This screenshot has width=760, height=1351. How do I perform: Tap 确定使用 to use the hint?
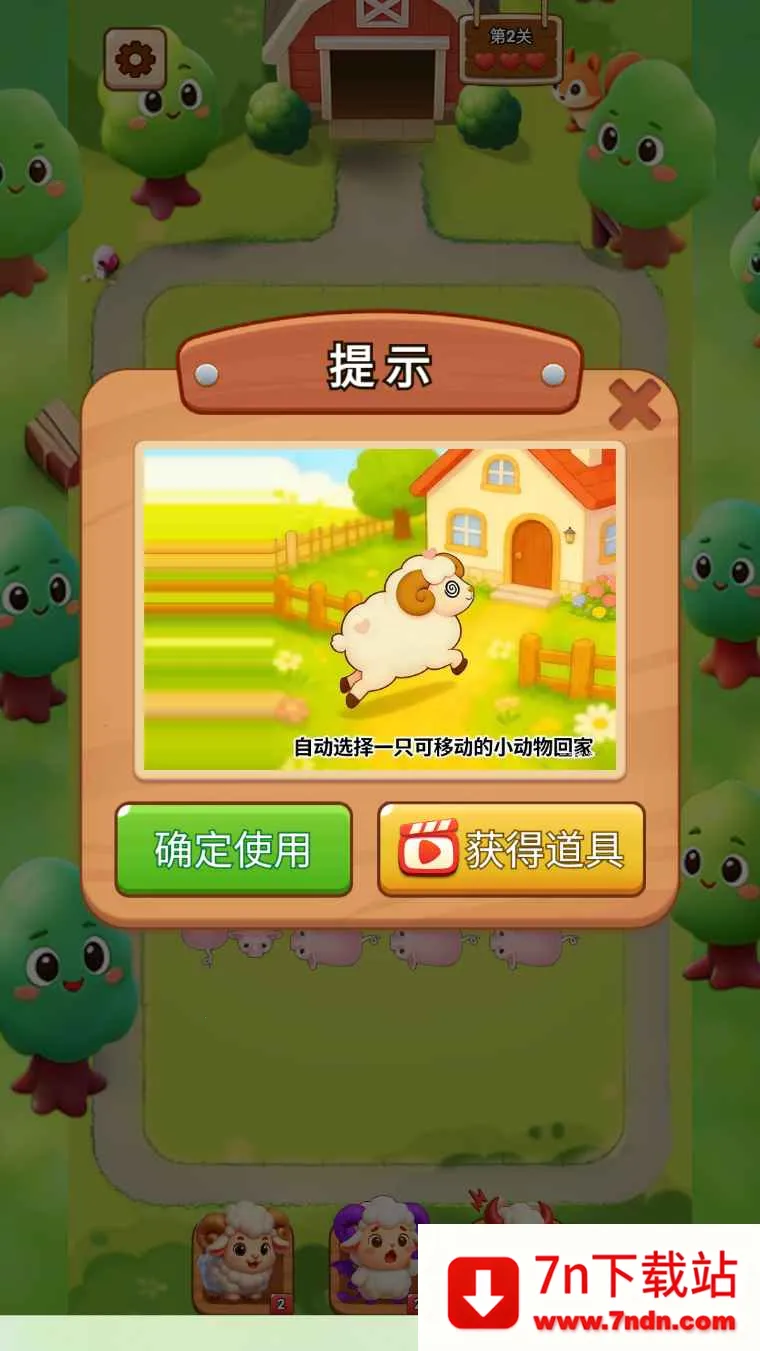click(x=233, y=849)
